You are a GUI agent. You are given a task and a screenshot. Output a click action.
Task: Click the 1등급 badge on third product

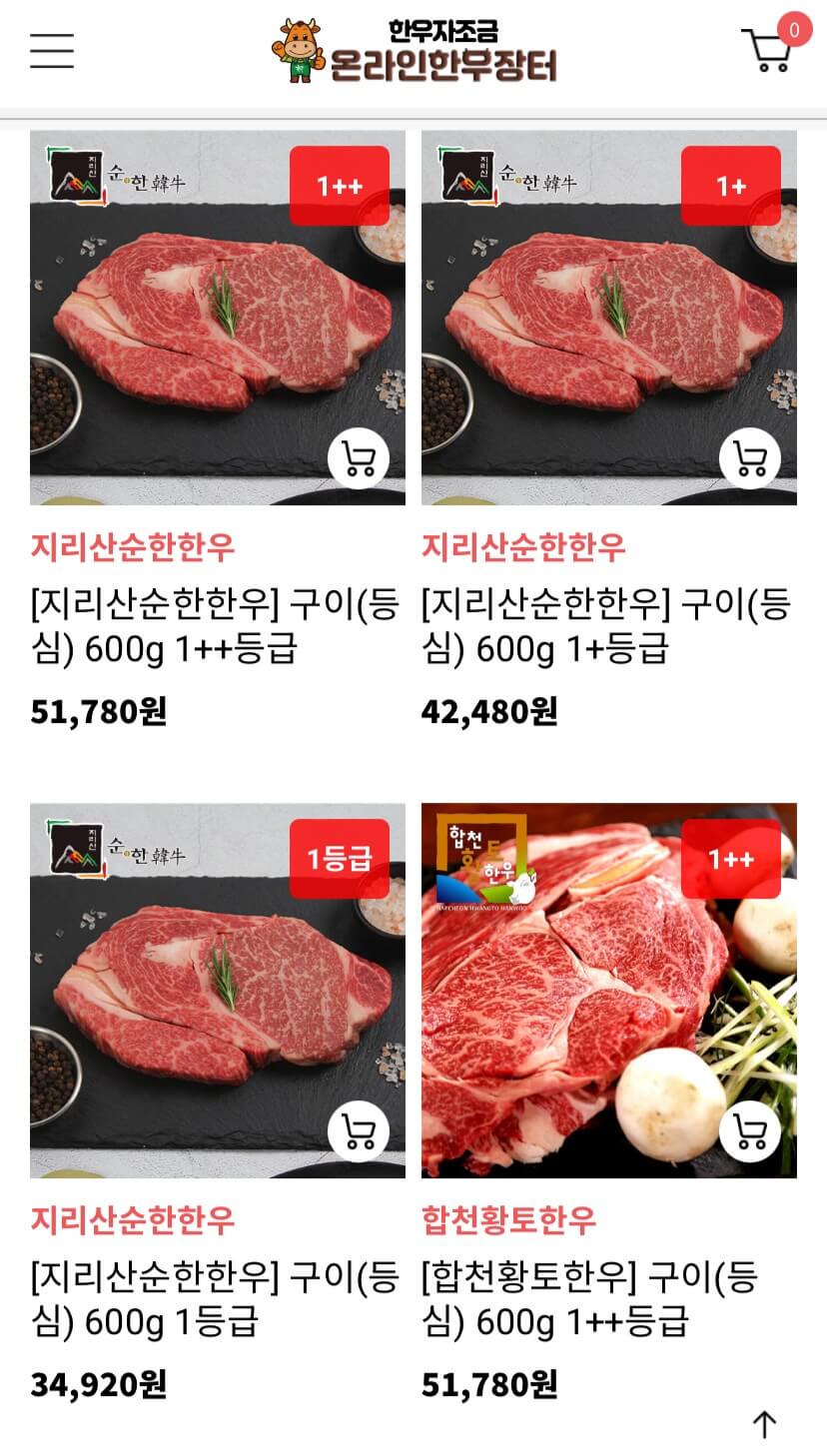pos(339,860)
